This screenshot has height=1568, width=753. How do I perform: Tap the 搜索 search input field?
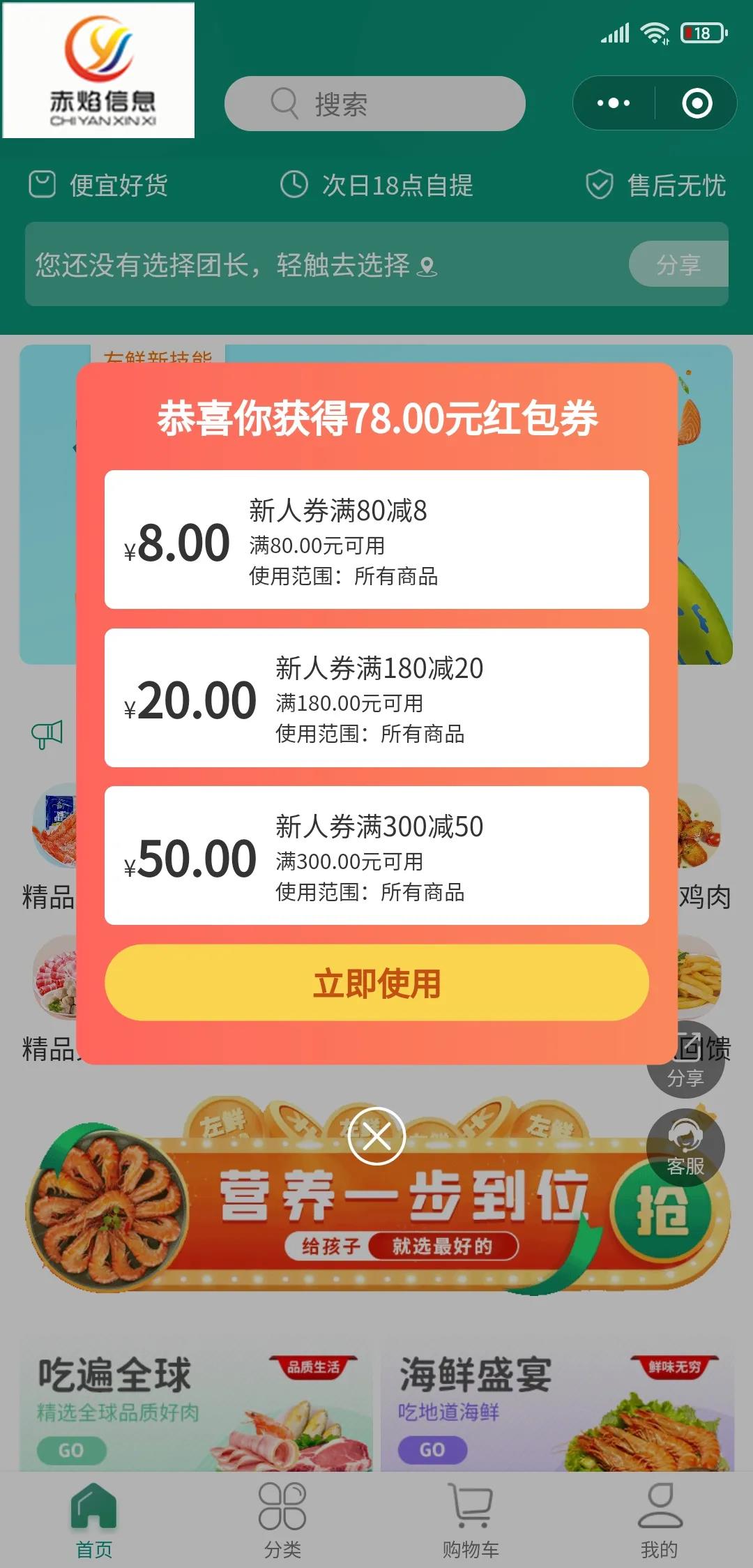tap(374, 103)
